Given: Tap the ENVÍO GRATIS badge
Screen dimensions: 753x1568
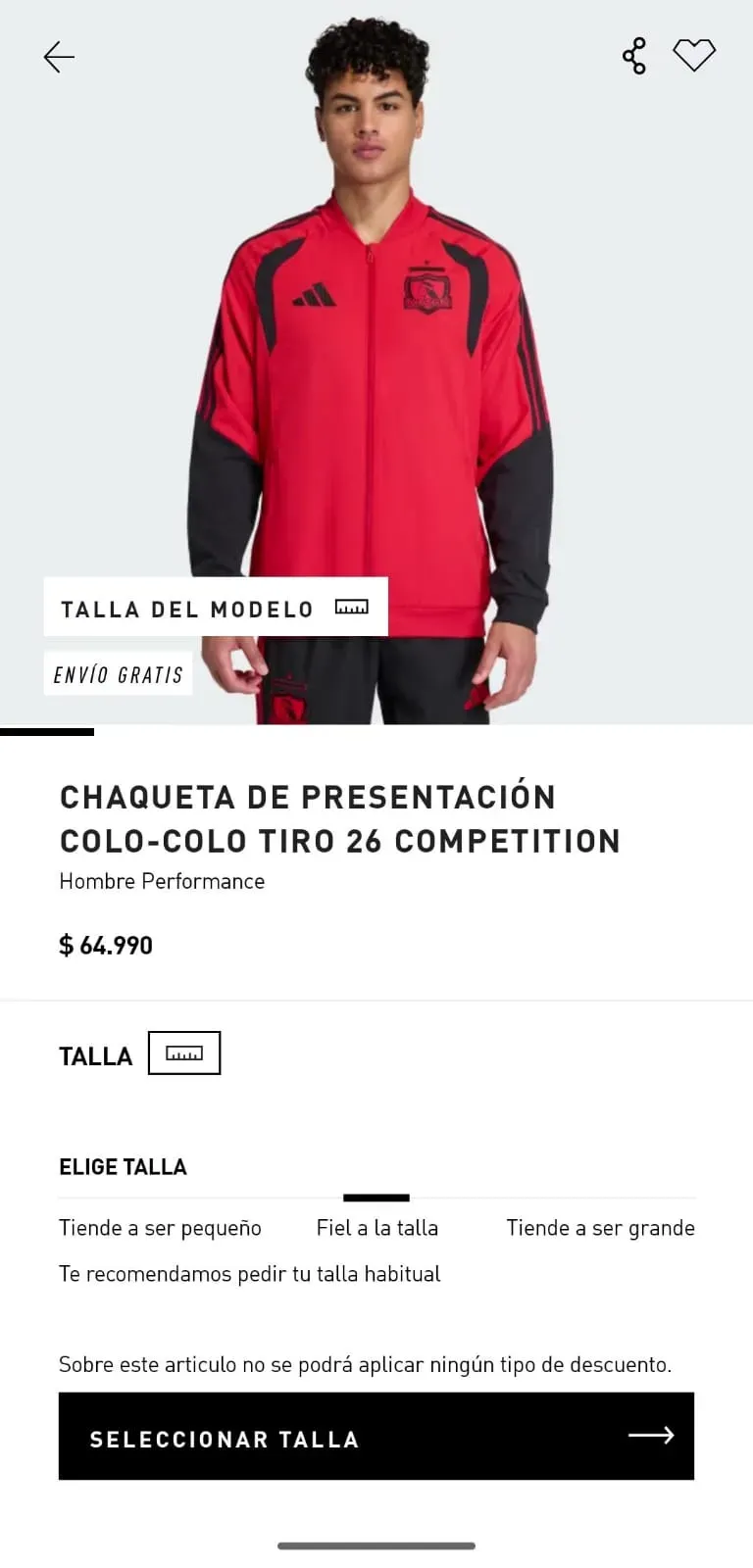Looking at the screenshot, I should (118, 673).
